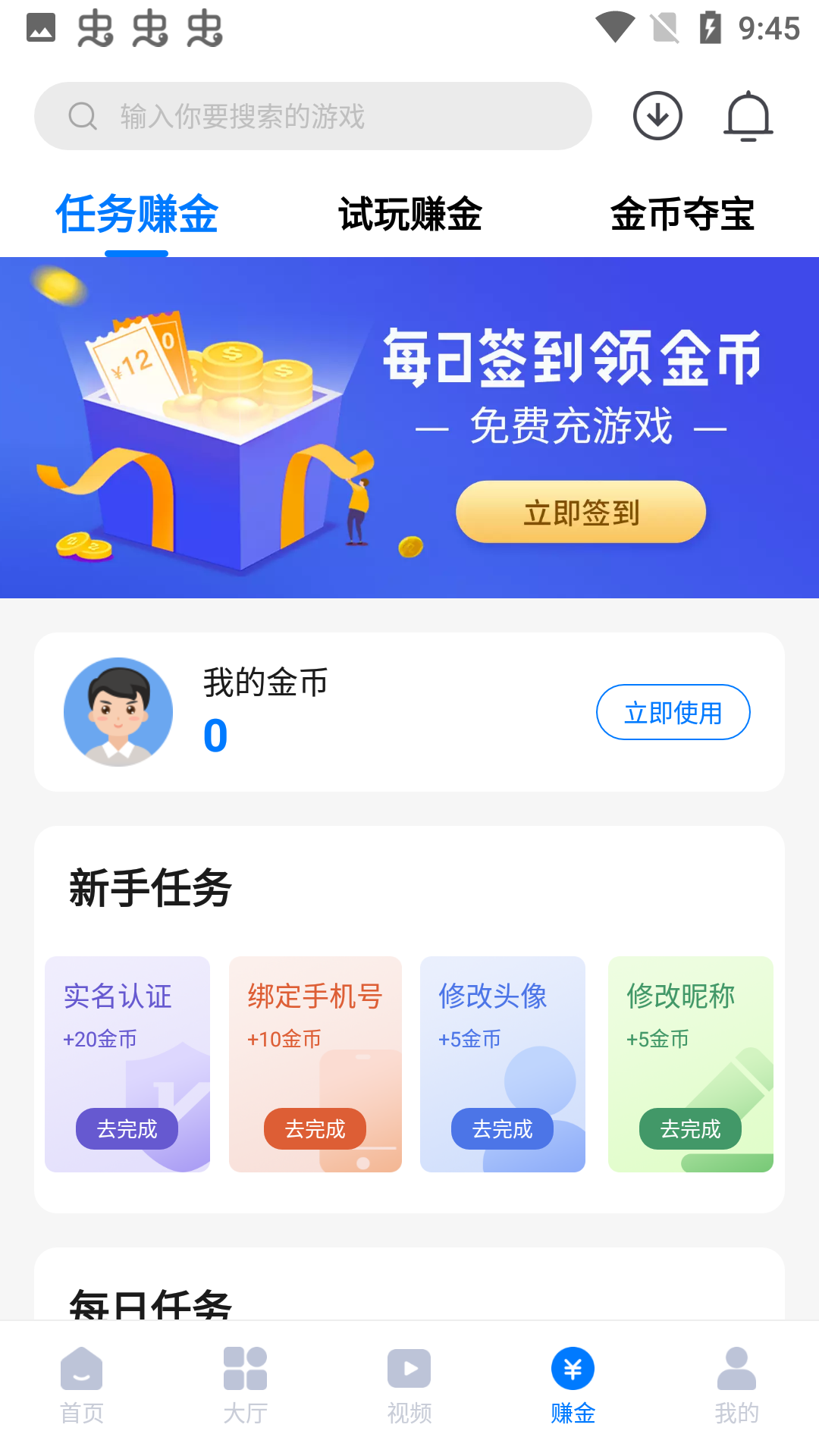The height and width of the screenshot is (1456, 819).
Task: Switch to the 视频 tab
Action: point(409,1385)
